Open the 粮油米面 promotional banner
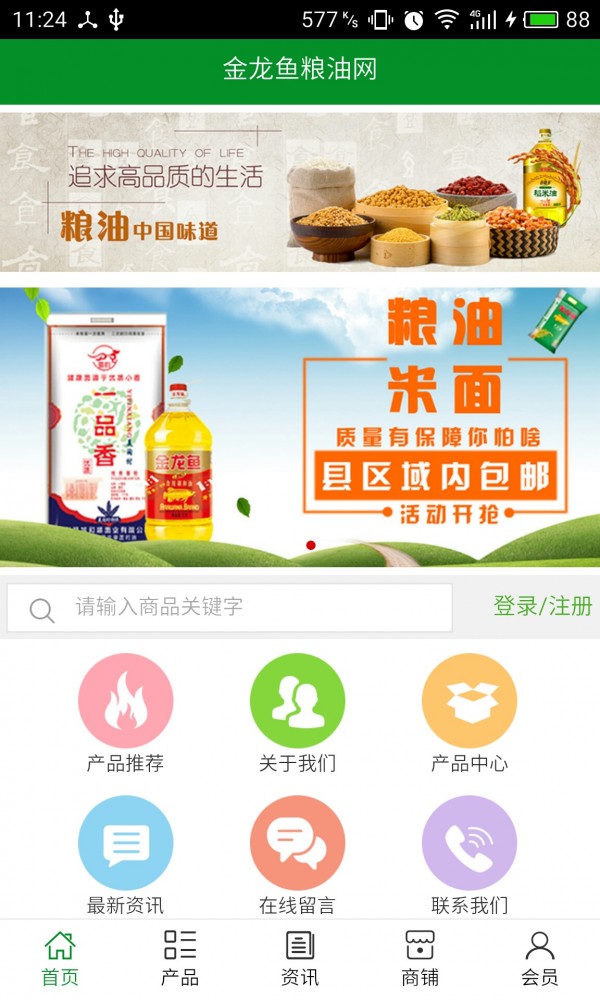600x1000 pixels. pos(300,427)
